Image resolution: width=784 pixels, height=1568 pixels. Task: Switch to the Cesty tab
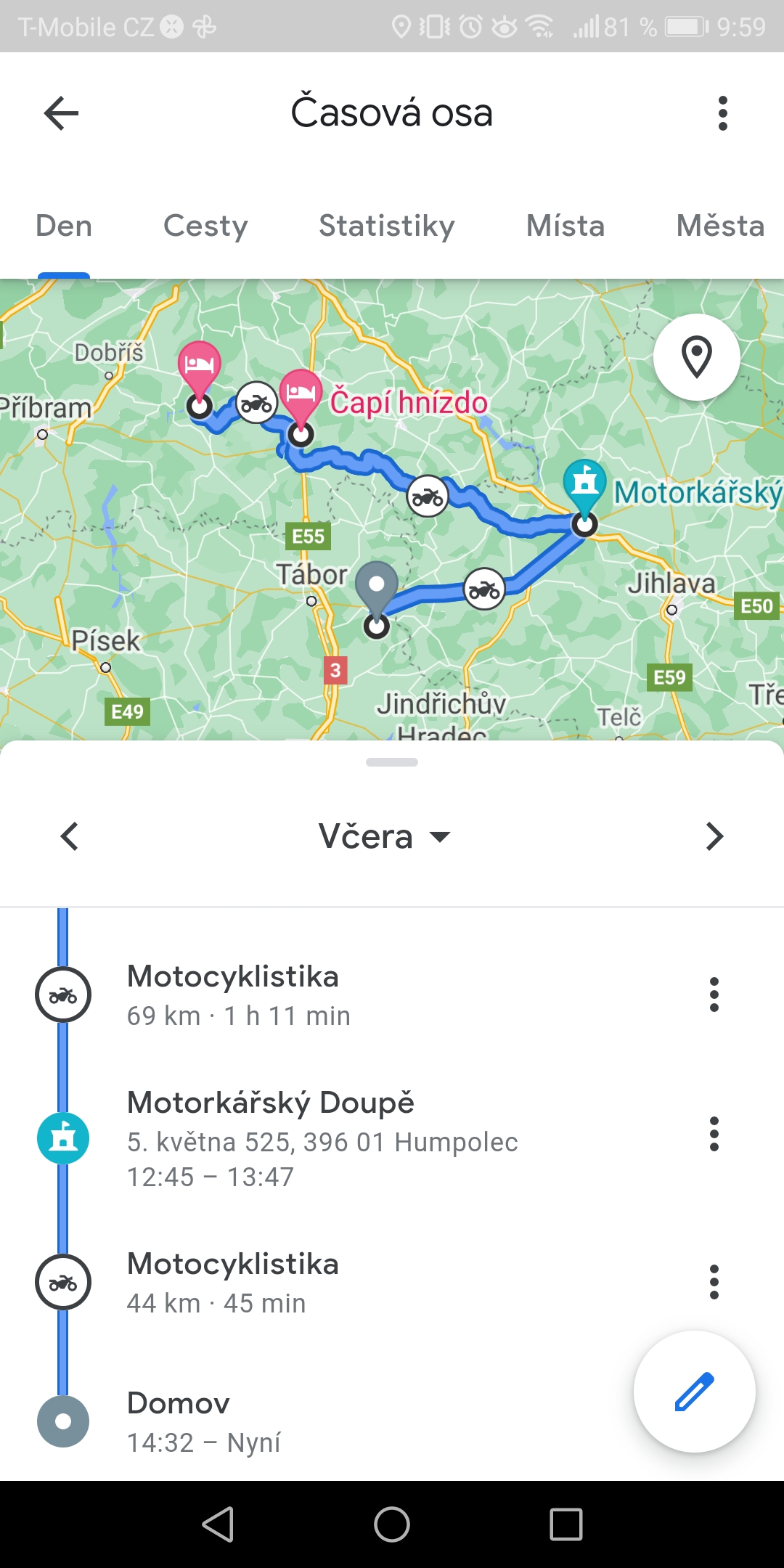click(x=205, y=226)
